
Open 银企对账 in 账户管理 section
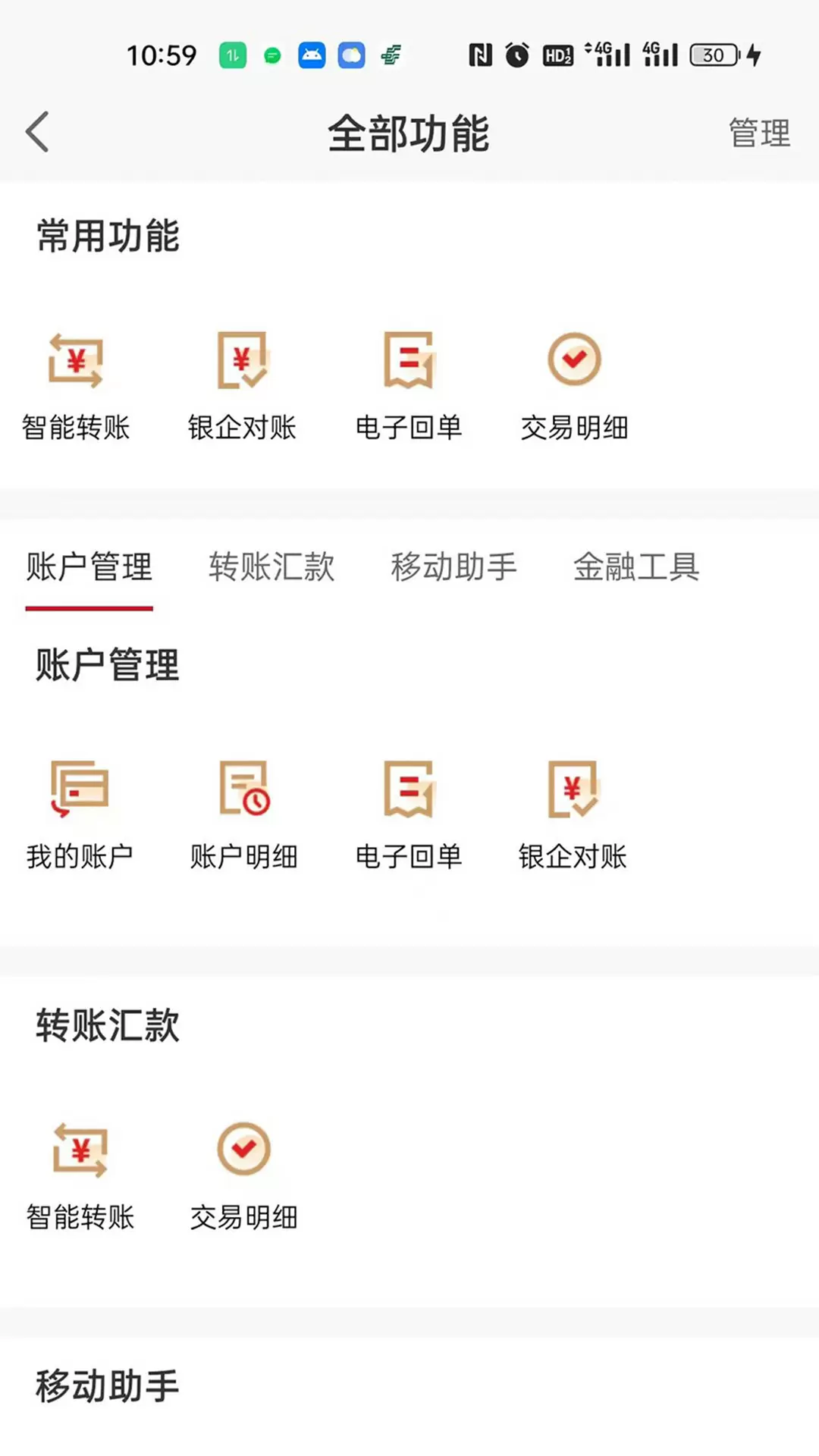pos(573,816)
